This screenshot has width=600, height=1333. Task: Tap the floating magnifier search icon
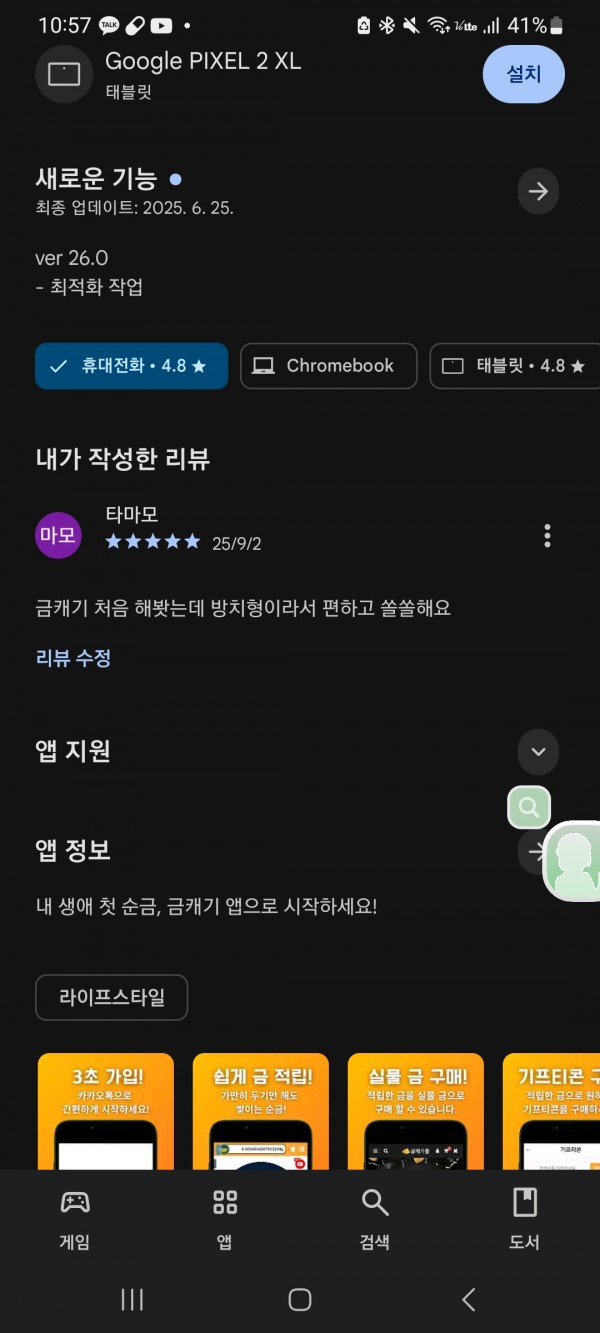tap(529, 807)
